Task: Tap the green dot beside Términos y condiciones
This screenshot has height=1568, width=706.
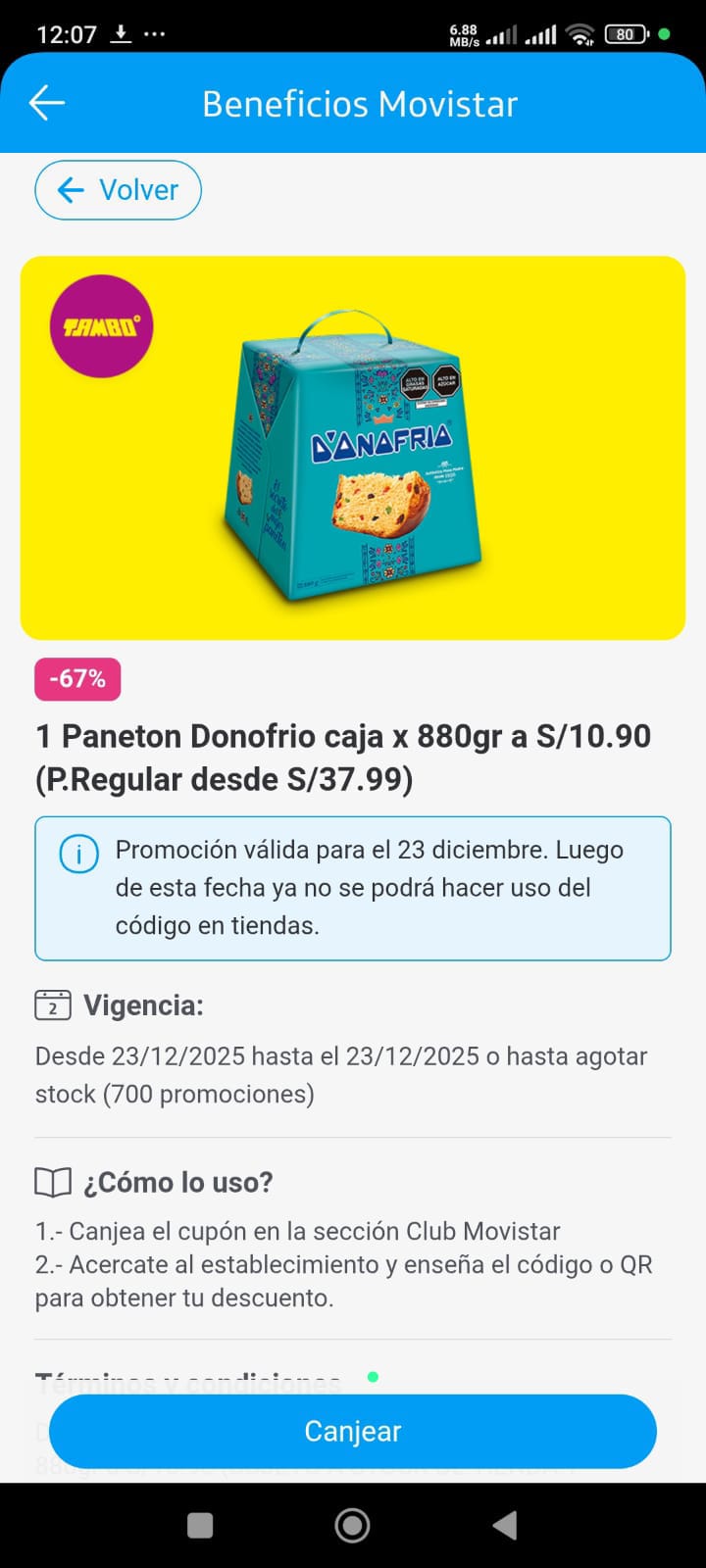Action: pos(373,1376)
